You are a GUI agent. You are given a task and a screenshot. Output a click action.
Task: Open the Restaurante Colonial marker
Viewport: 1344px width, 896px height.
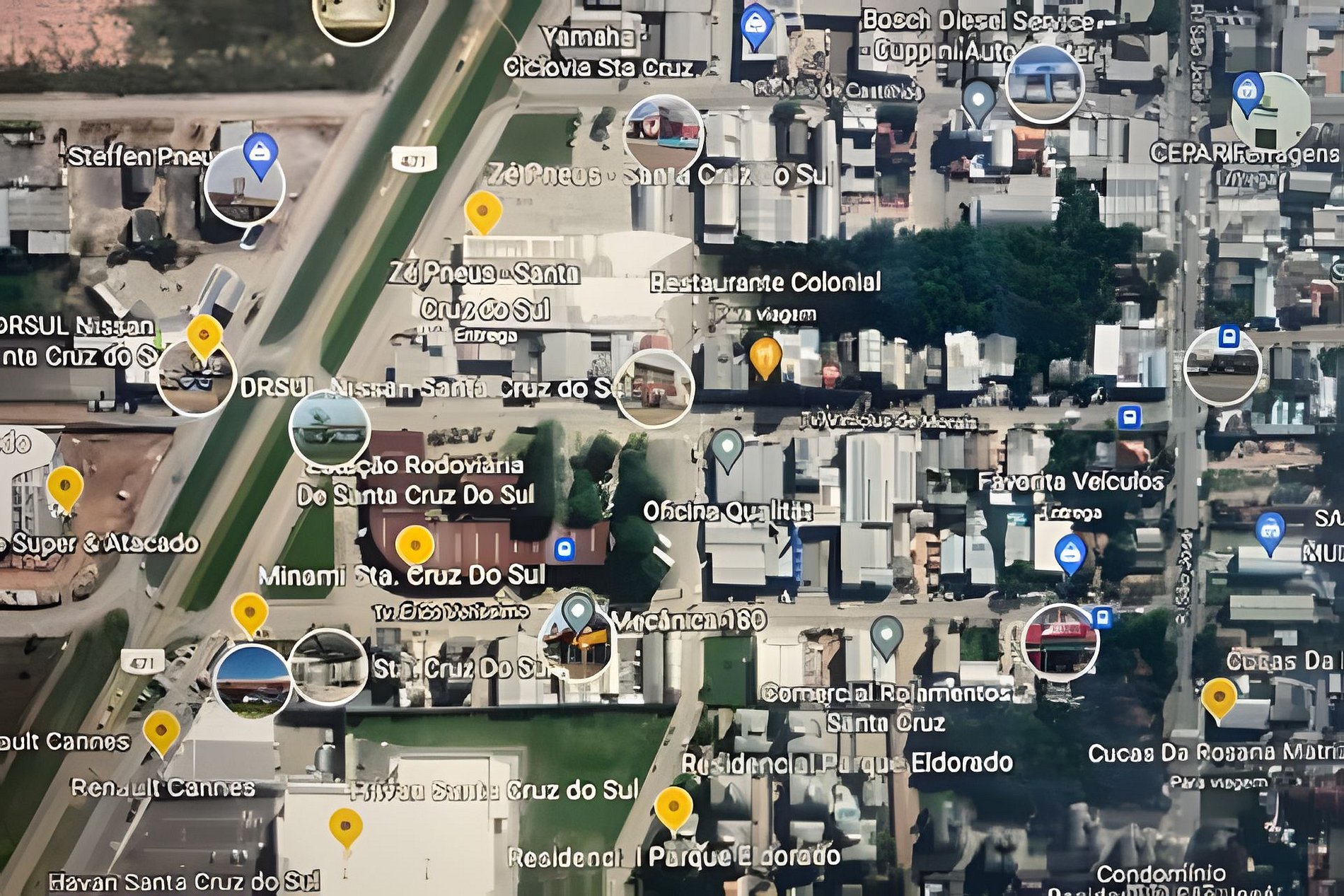click(x=765, y=355)
